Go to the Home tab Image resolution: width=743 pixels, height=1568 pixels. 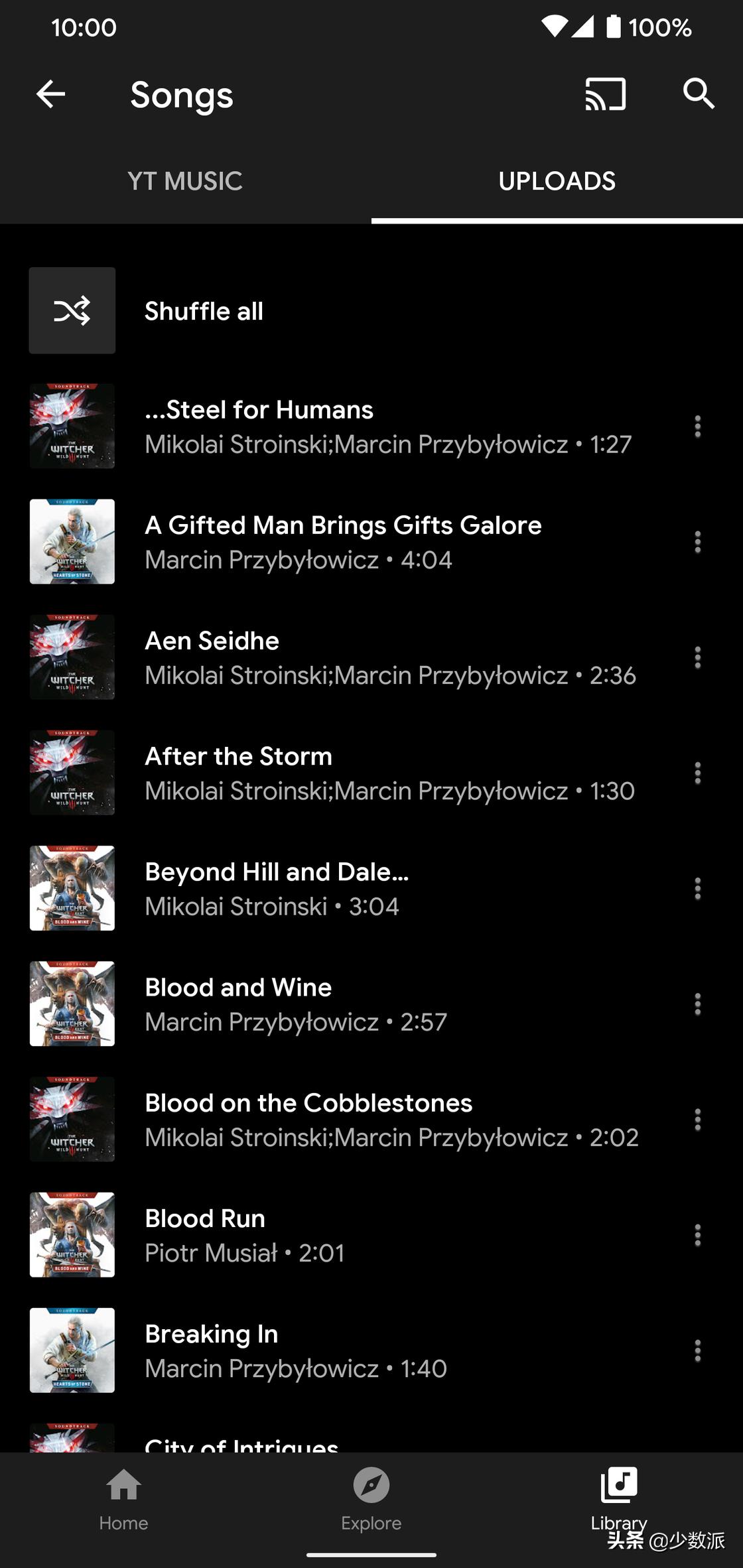coord(123,1499)
